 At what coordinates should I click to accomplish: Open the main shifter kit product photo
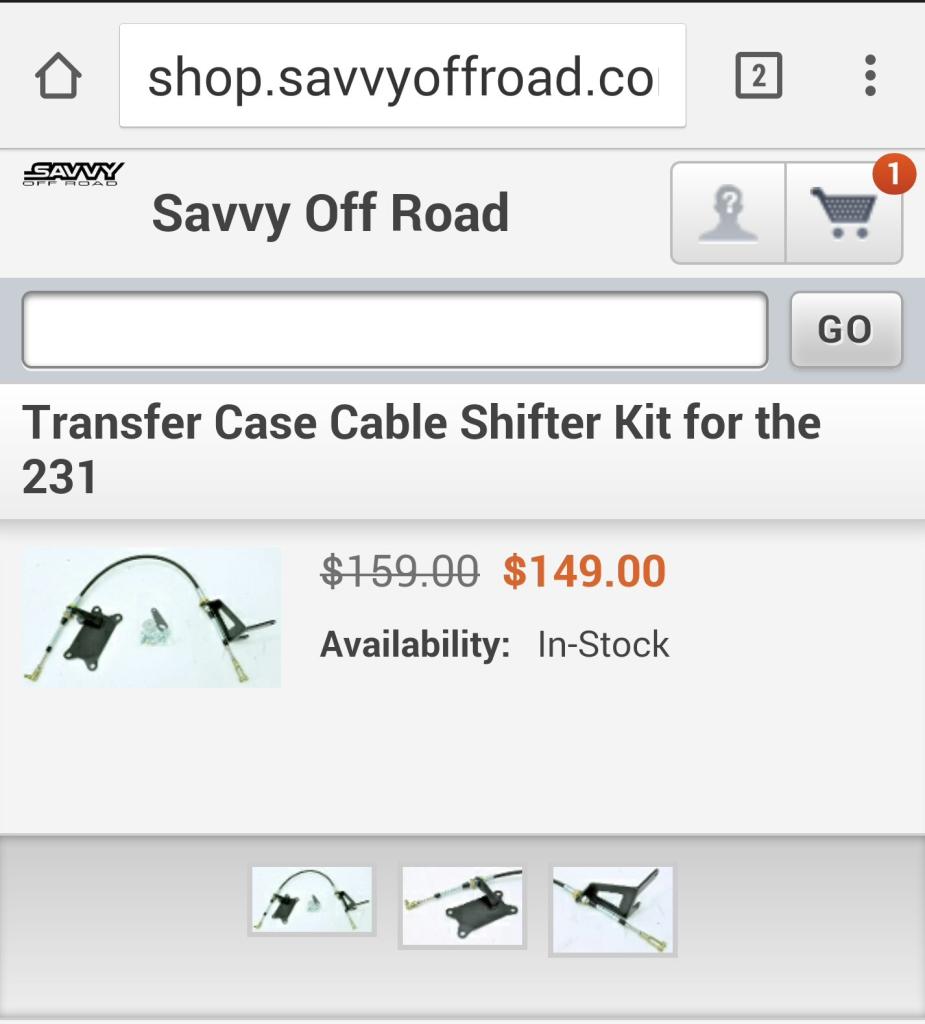(x=152, y=617)
